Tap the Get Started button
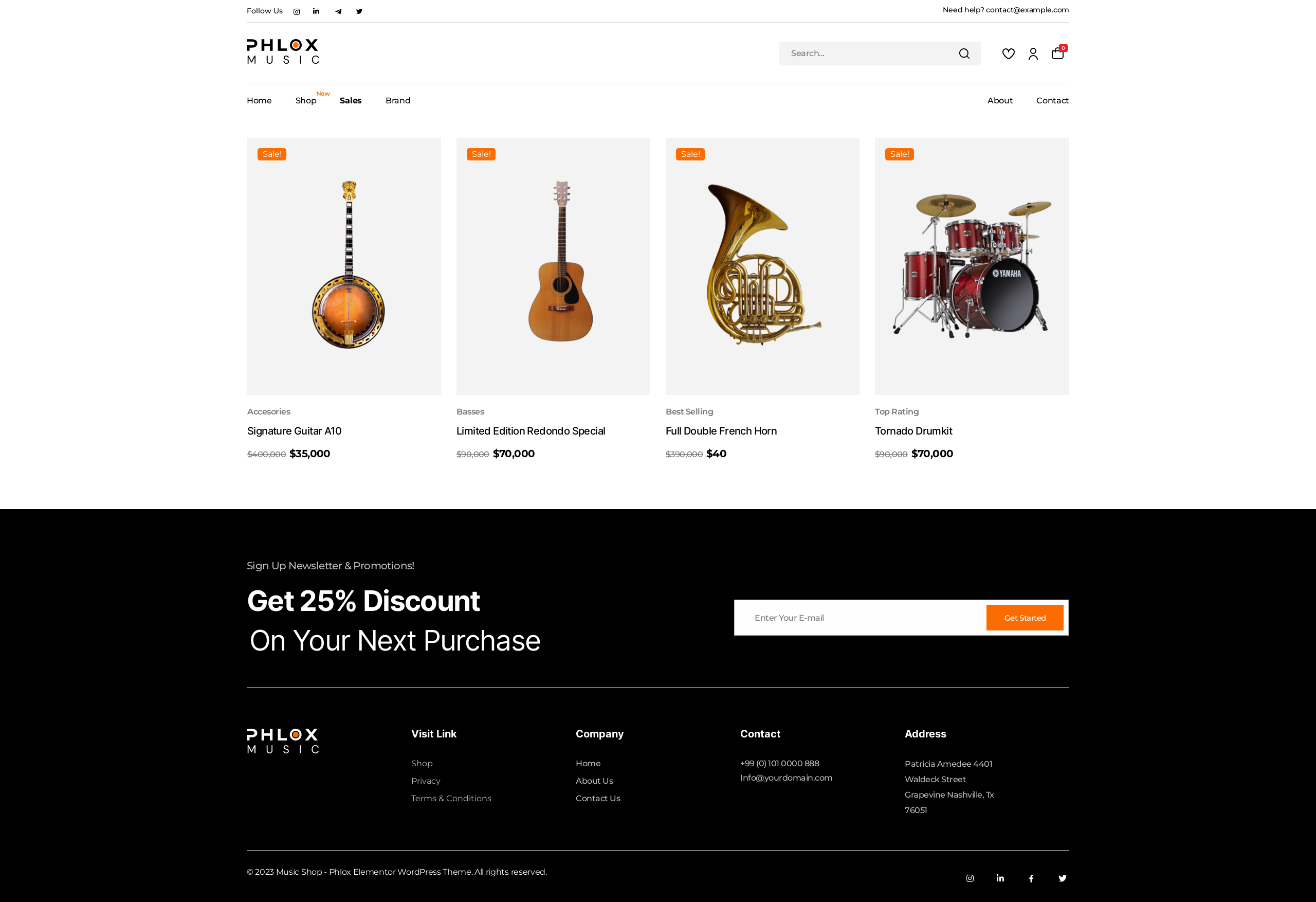Viewport: 1316px width, 902px height. coord(1025,618)
